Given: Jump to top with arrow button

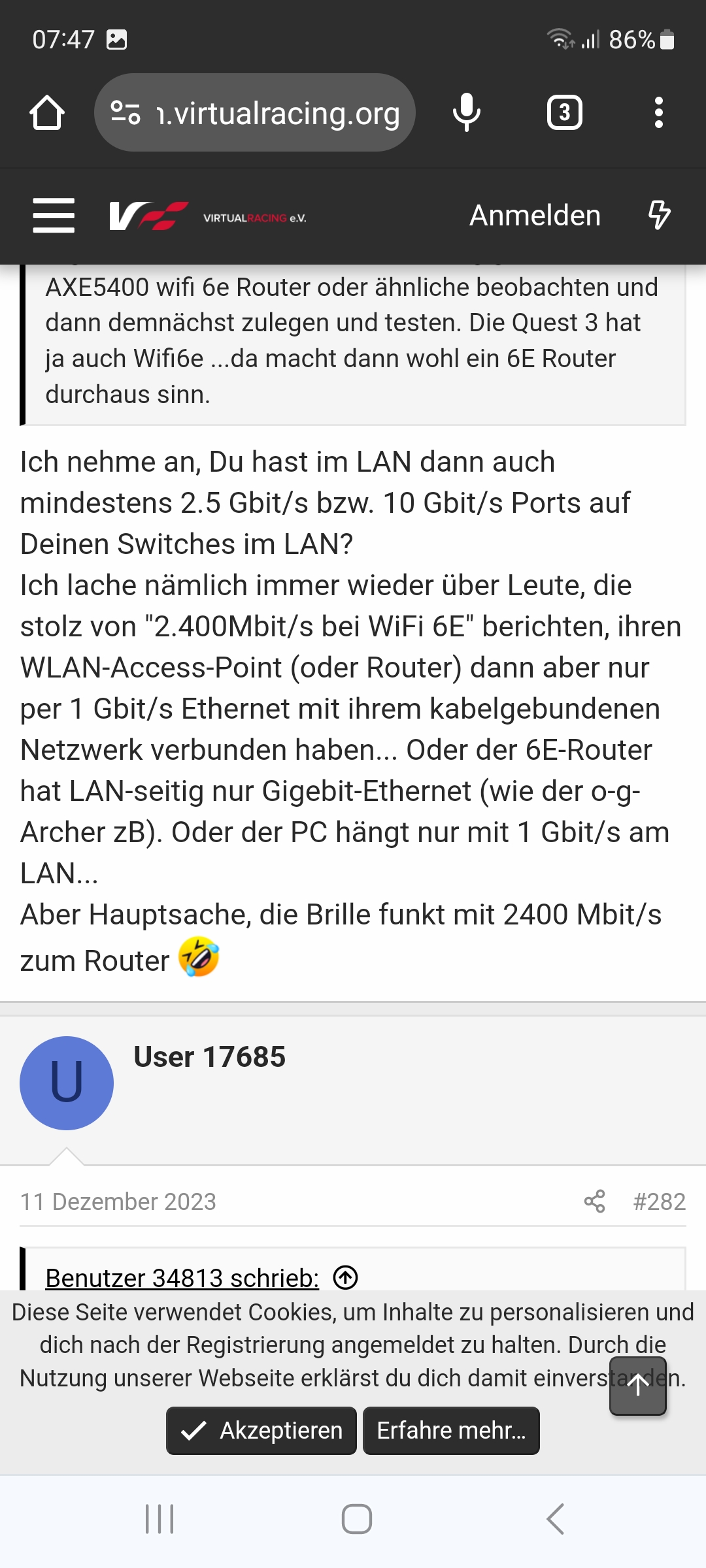Looking at the screenshot, I should (638, 1386).
